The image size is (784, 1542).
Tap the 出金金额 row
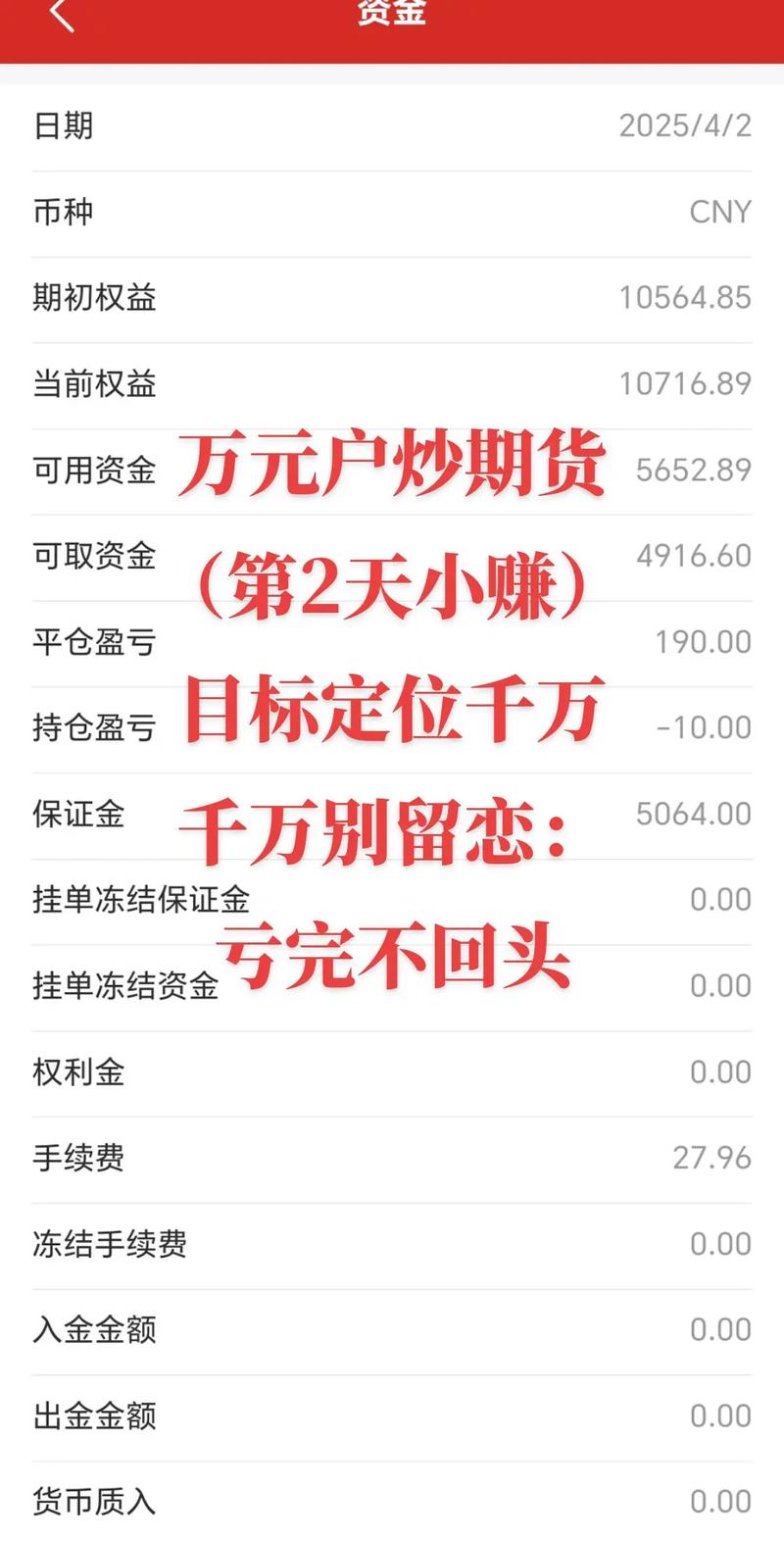392,1415
